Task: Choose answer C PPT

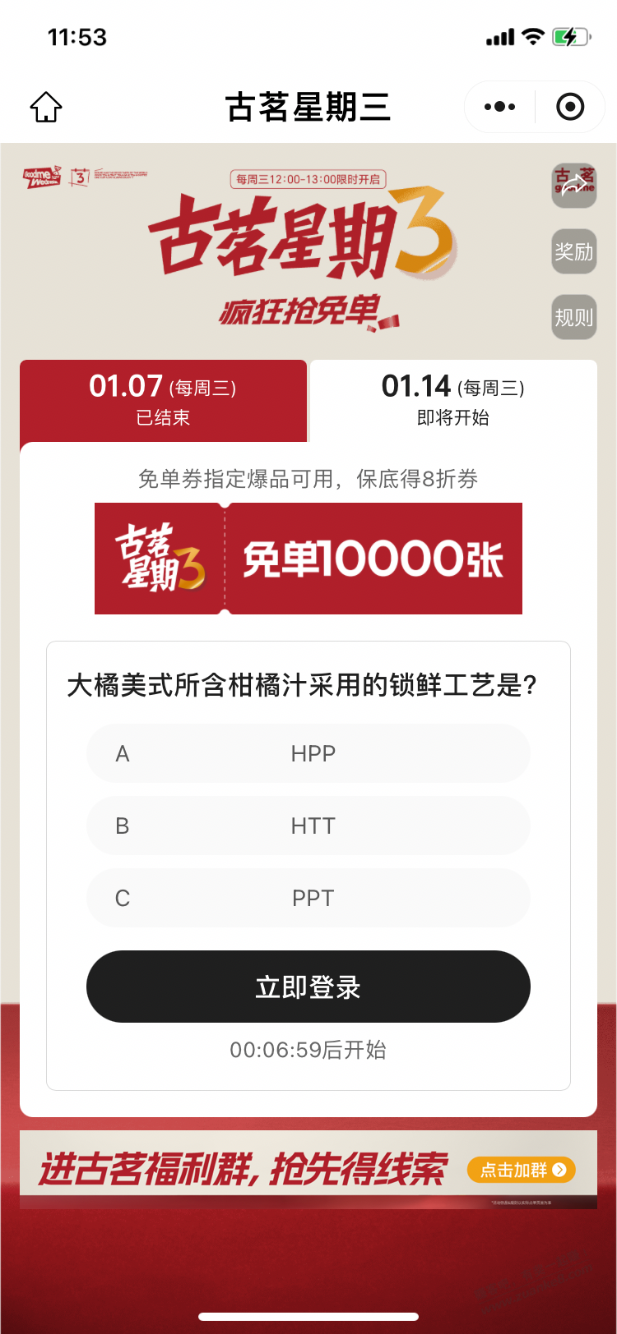Action: [x=308, y=898]
